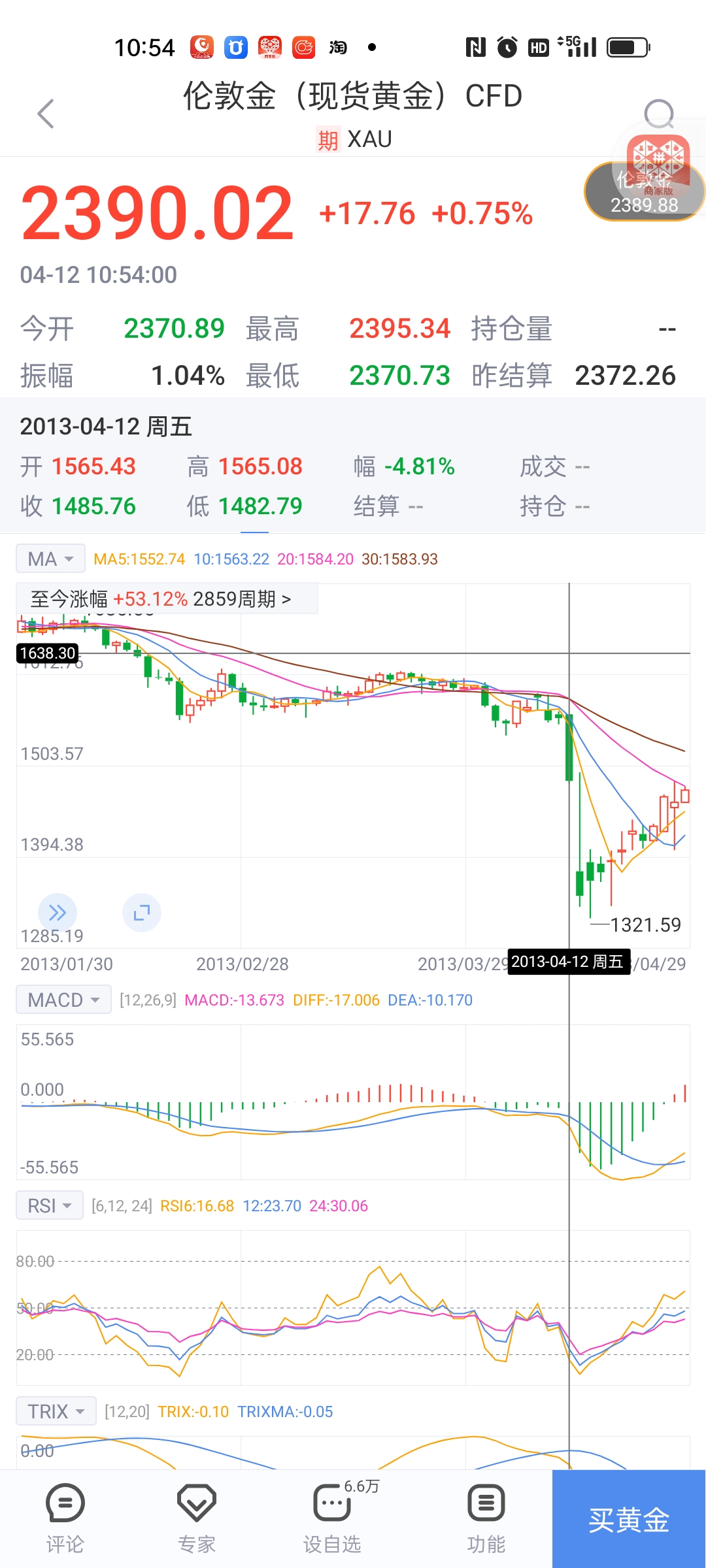Open the MA indicator dropdown
Viewport: 706px width, 1568px height.
click(50, 559)
